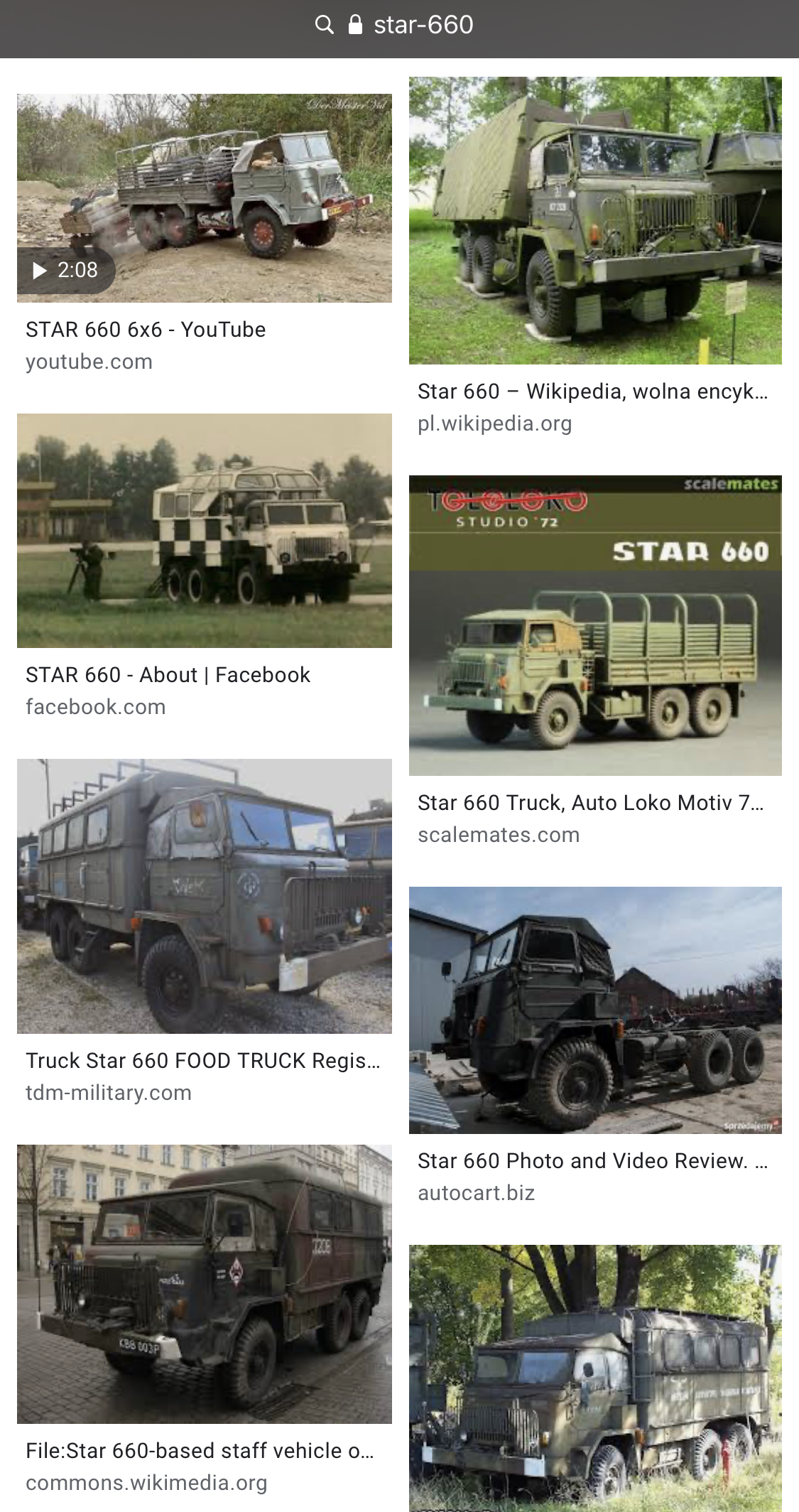Open the bottom-right truck under trees image
The width and height of the screenshot is (799, 1512).
pyautogui.click(x=595, y=1377)
